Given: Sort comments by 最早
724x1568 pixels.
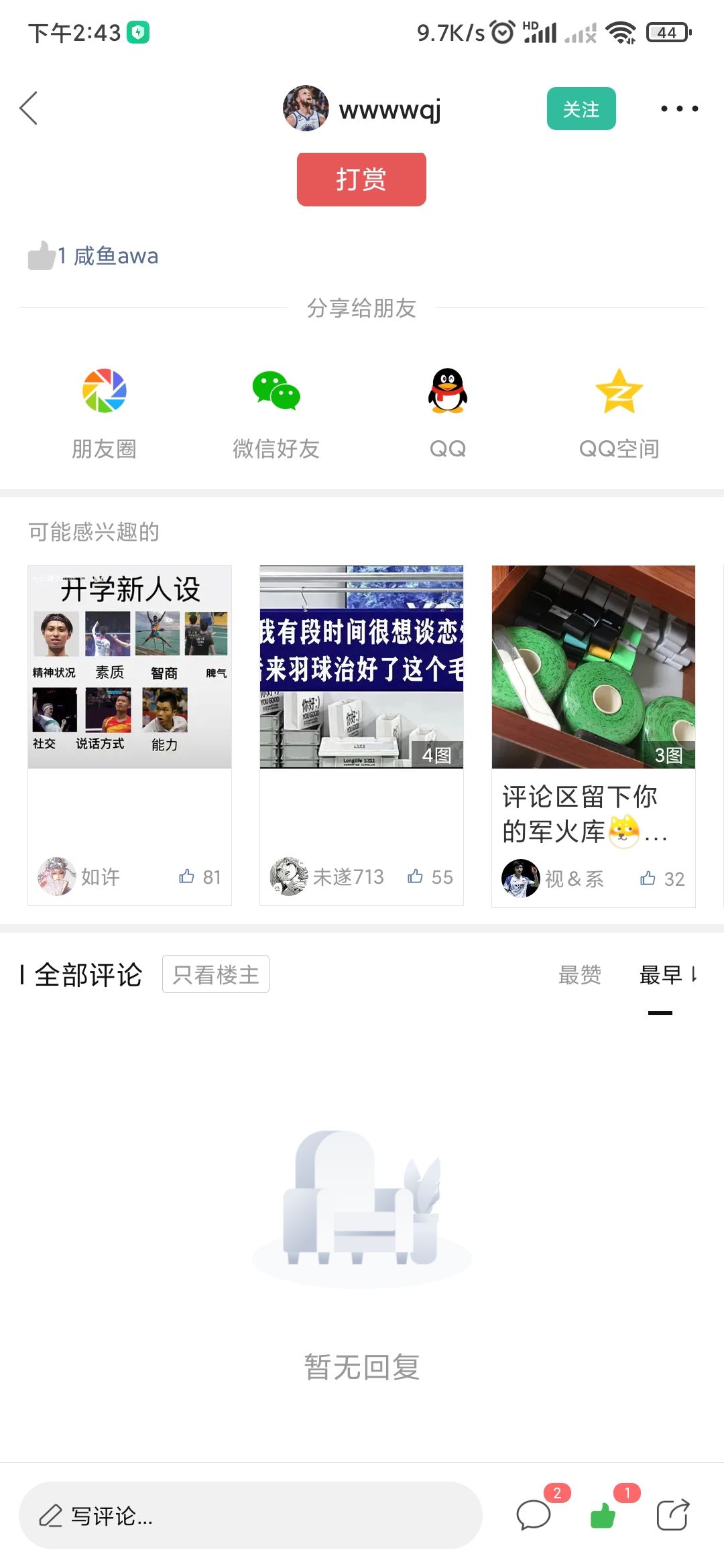Looking at the screenshot, I should coord(661,974).
